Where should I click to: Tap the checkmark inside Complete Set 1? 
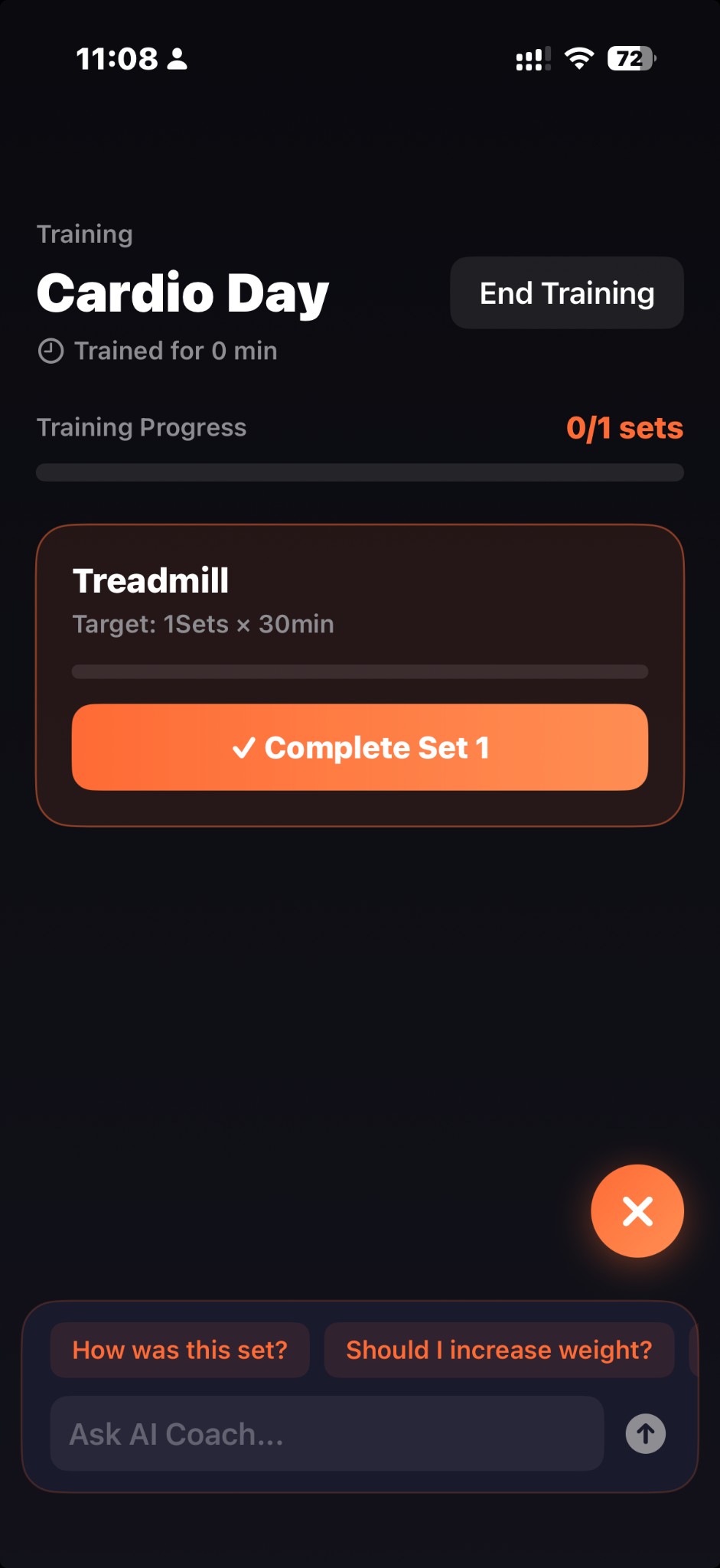(246, 747)
